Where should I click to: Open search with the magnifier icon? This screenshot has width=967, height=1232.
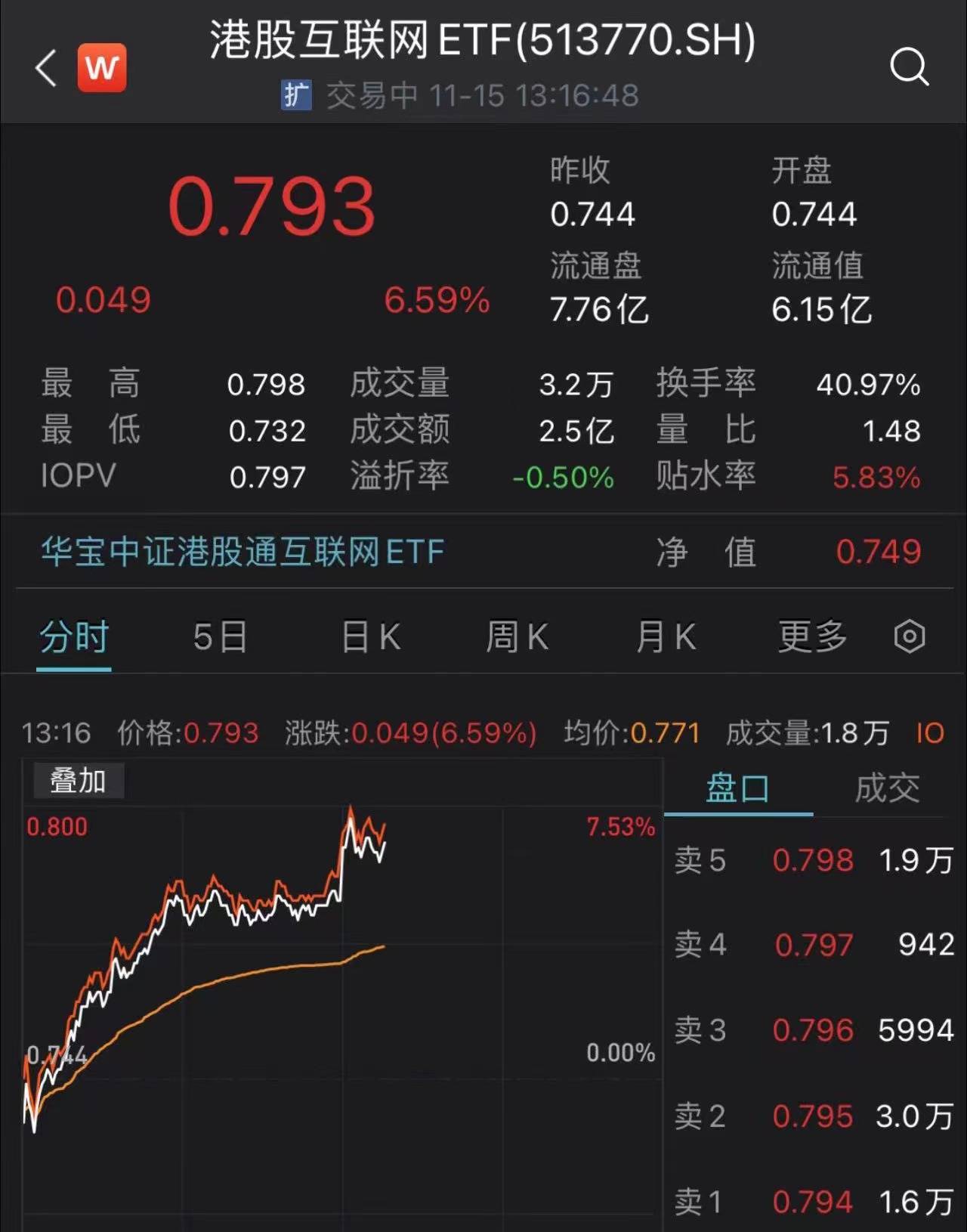[x=911, y=68]
